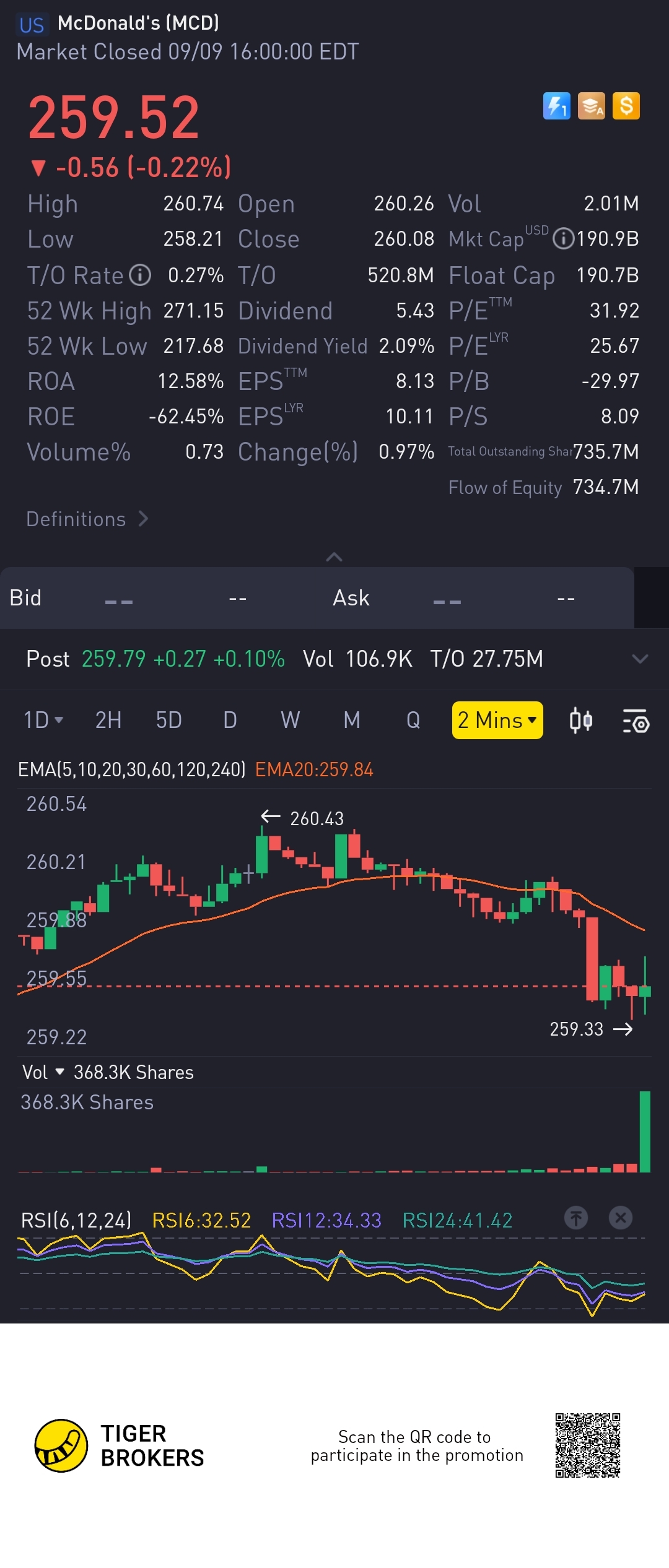This screenshot has width=669, height=1568.
Task: Tap the blue lightning quick-trade icon
Action: 556,106
